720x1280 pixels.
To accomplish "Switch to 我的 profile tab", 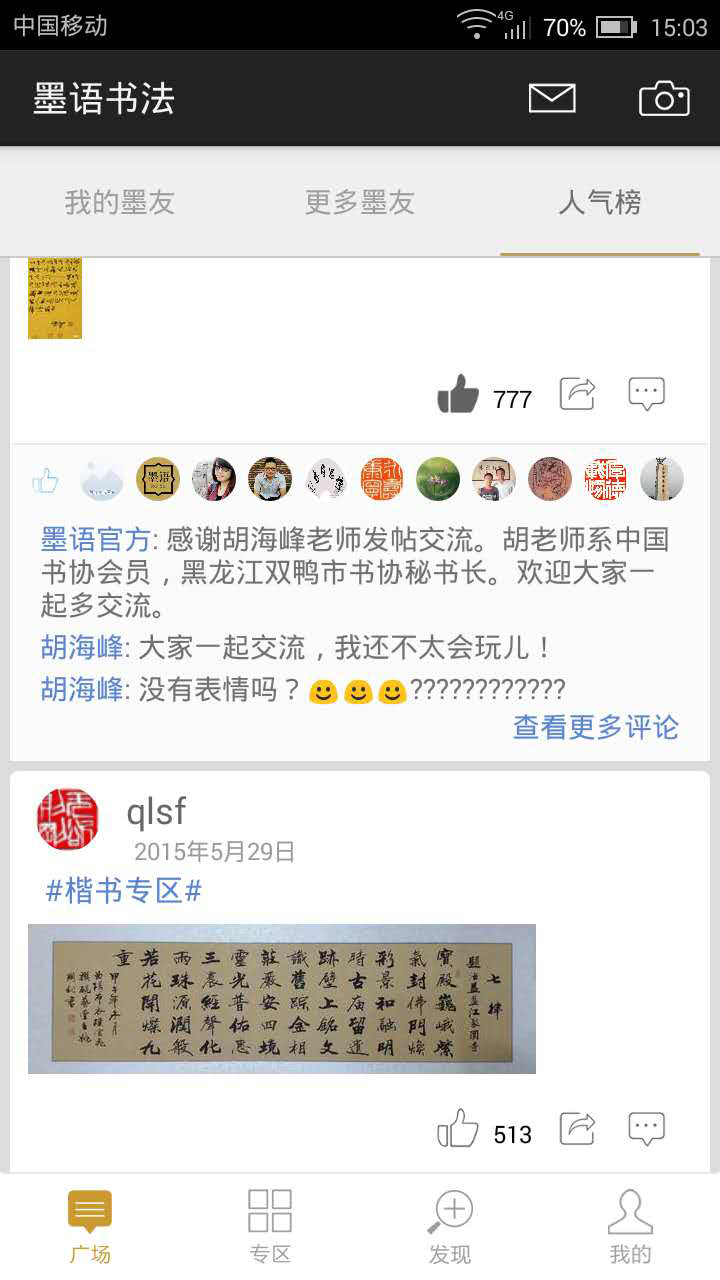I will (630, 1225).
